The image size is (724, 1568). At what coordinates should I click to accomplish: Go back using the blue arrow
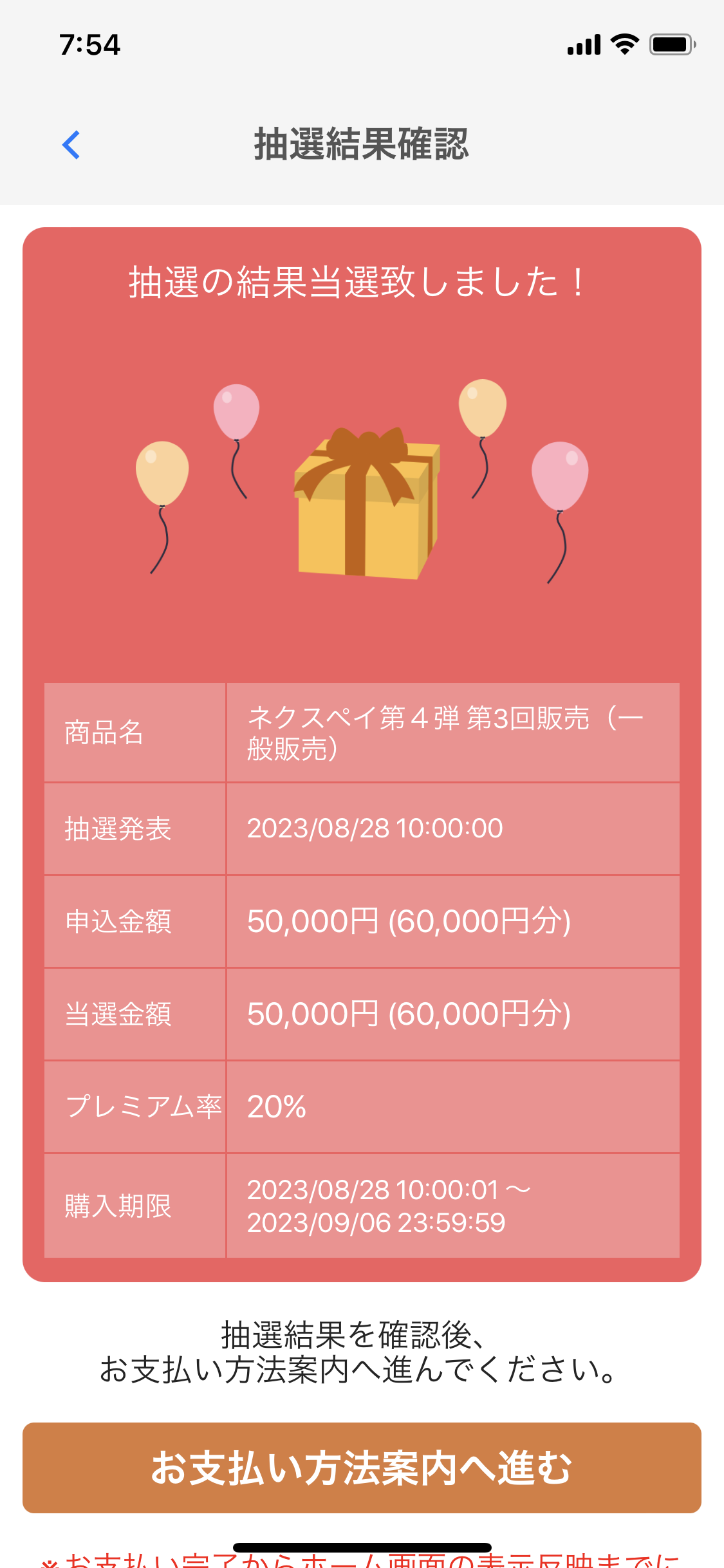(71, 145)
